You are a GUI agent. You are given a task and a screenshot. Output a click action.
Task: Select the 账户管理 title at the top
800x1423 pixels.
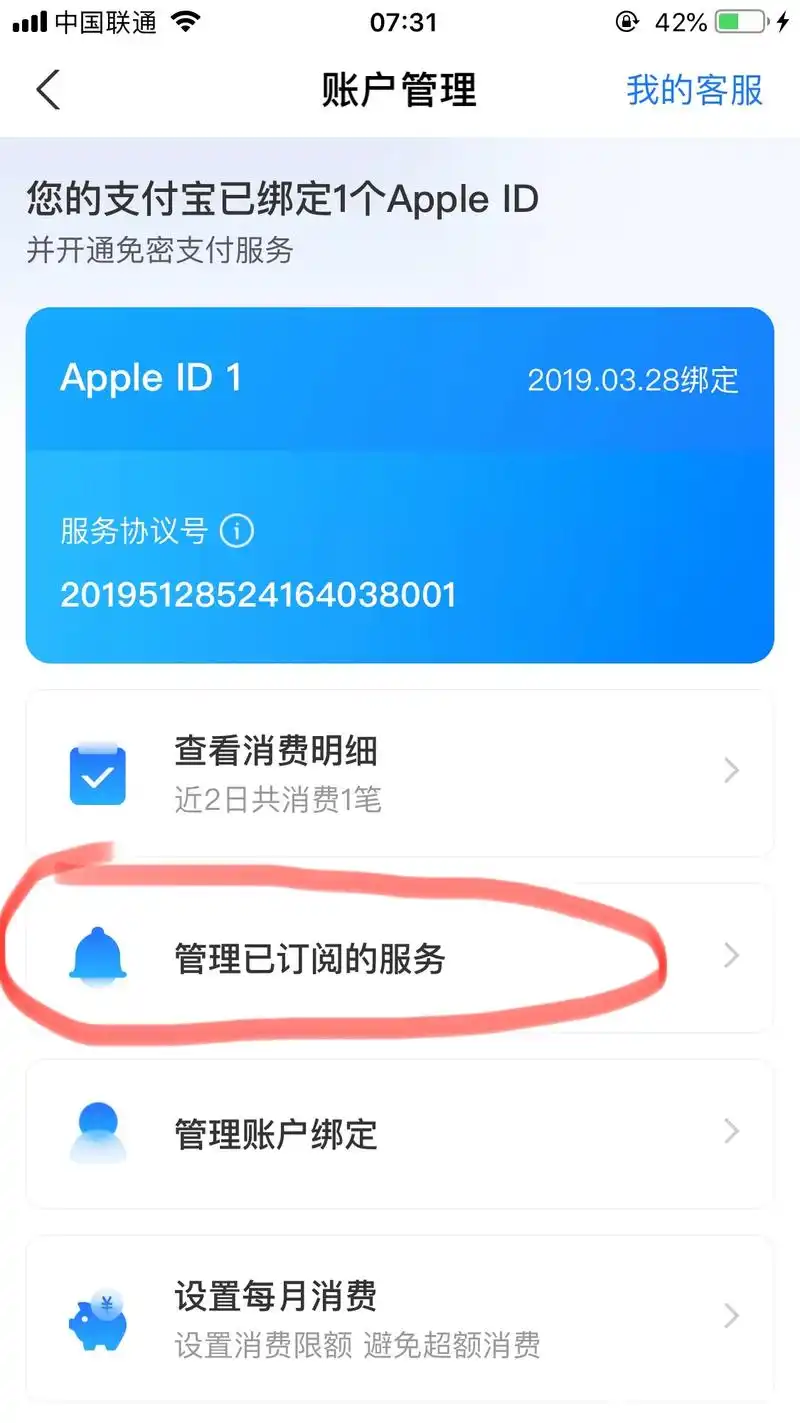click(x=399, y=90)
